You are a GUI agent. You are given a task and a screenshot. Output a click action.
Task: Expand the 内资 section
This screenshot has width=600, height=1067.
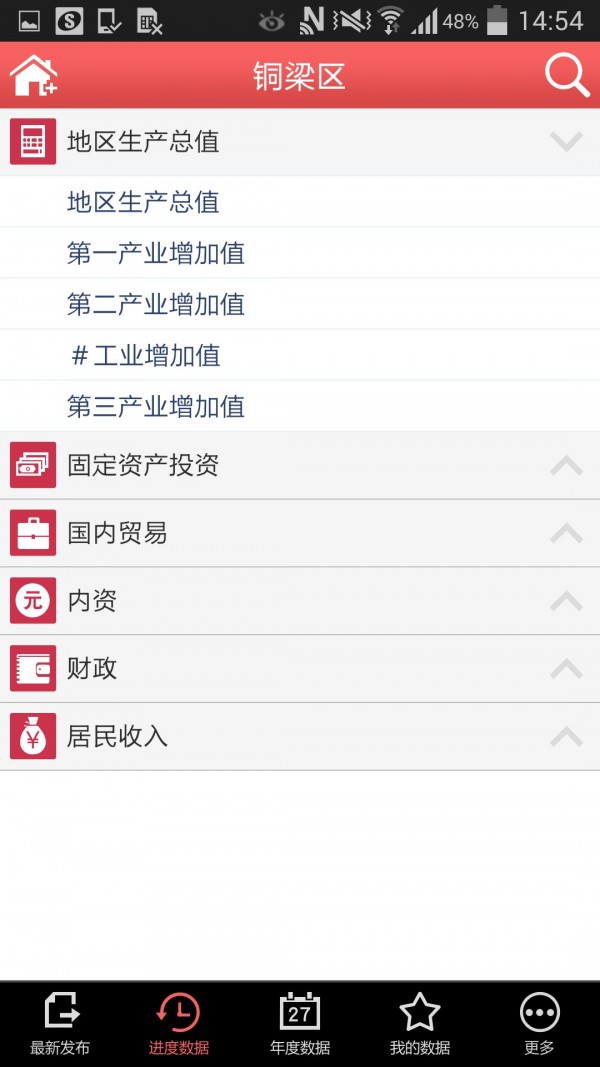coord(300,601)
